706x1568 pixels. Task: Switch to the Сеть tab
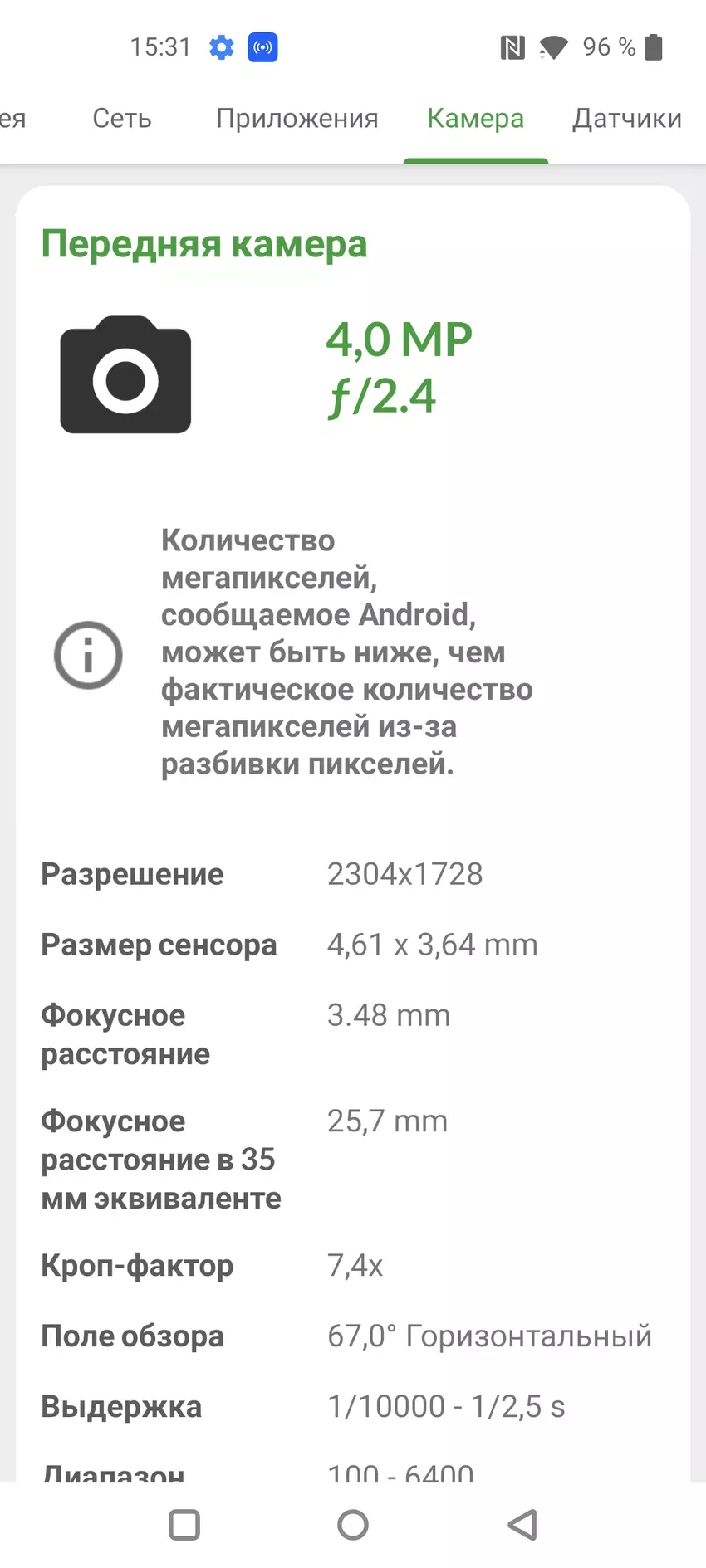coord(122,119)
